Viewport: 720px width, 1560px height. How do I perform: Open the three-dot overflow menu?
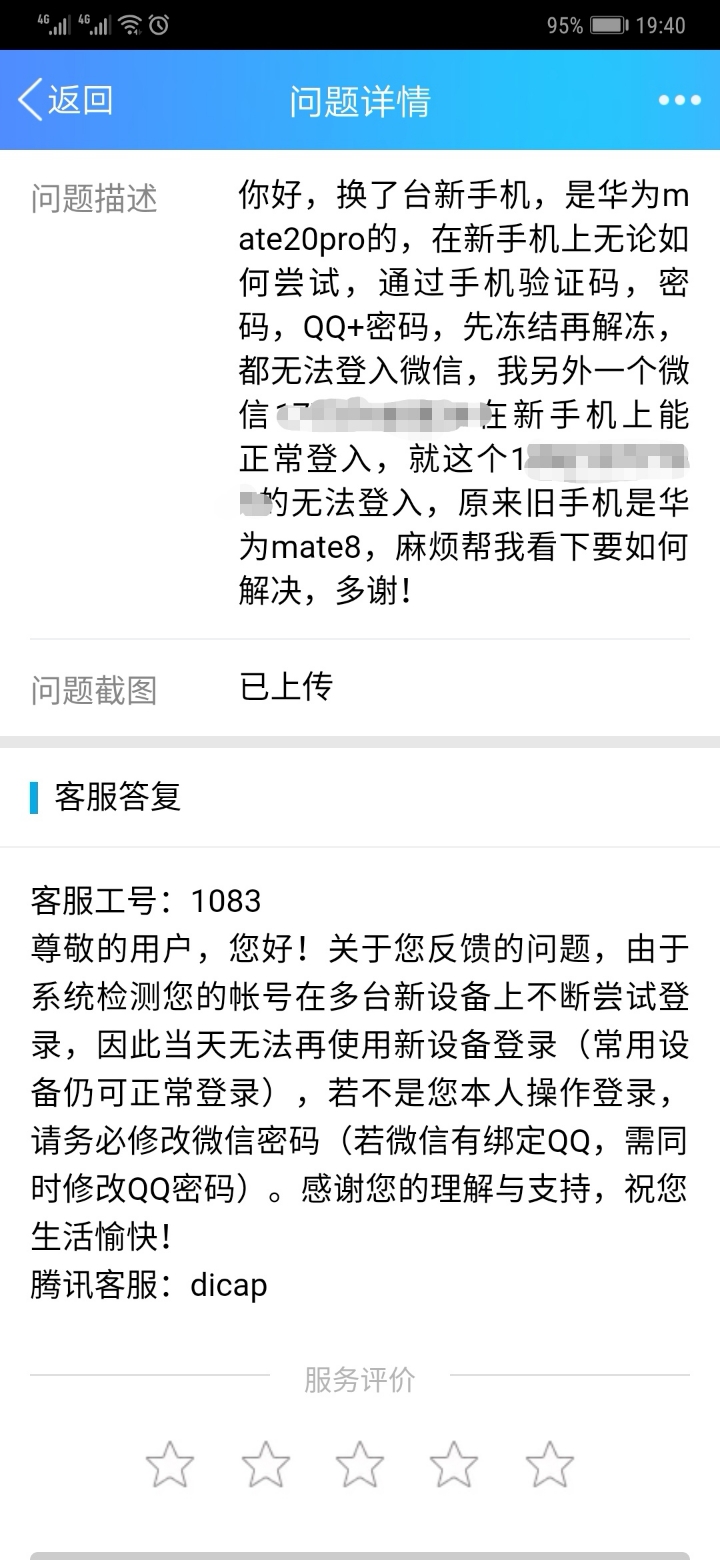pyautogui.click(x=680, y=101)
